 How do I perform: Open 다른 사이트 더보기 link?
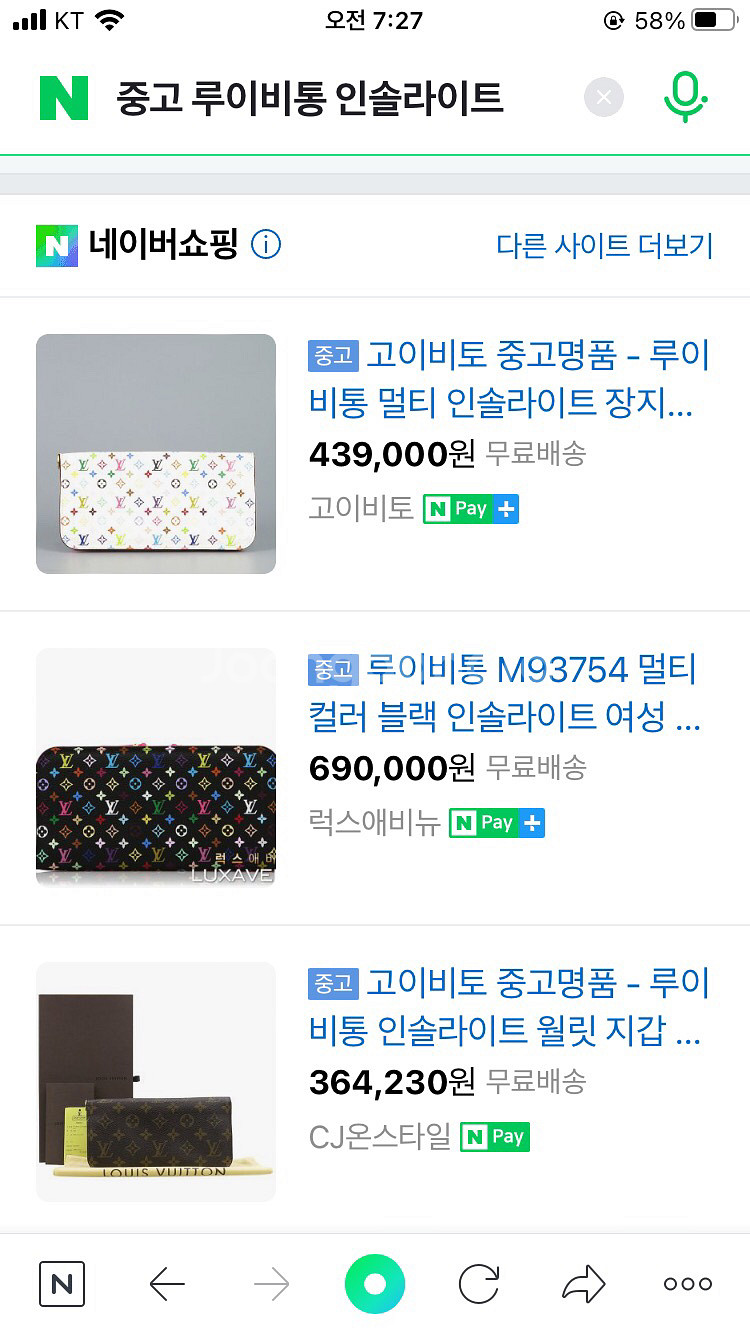coord(604,246)
